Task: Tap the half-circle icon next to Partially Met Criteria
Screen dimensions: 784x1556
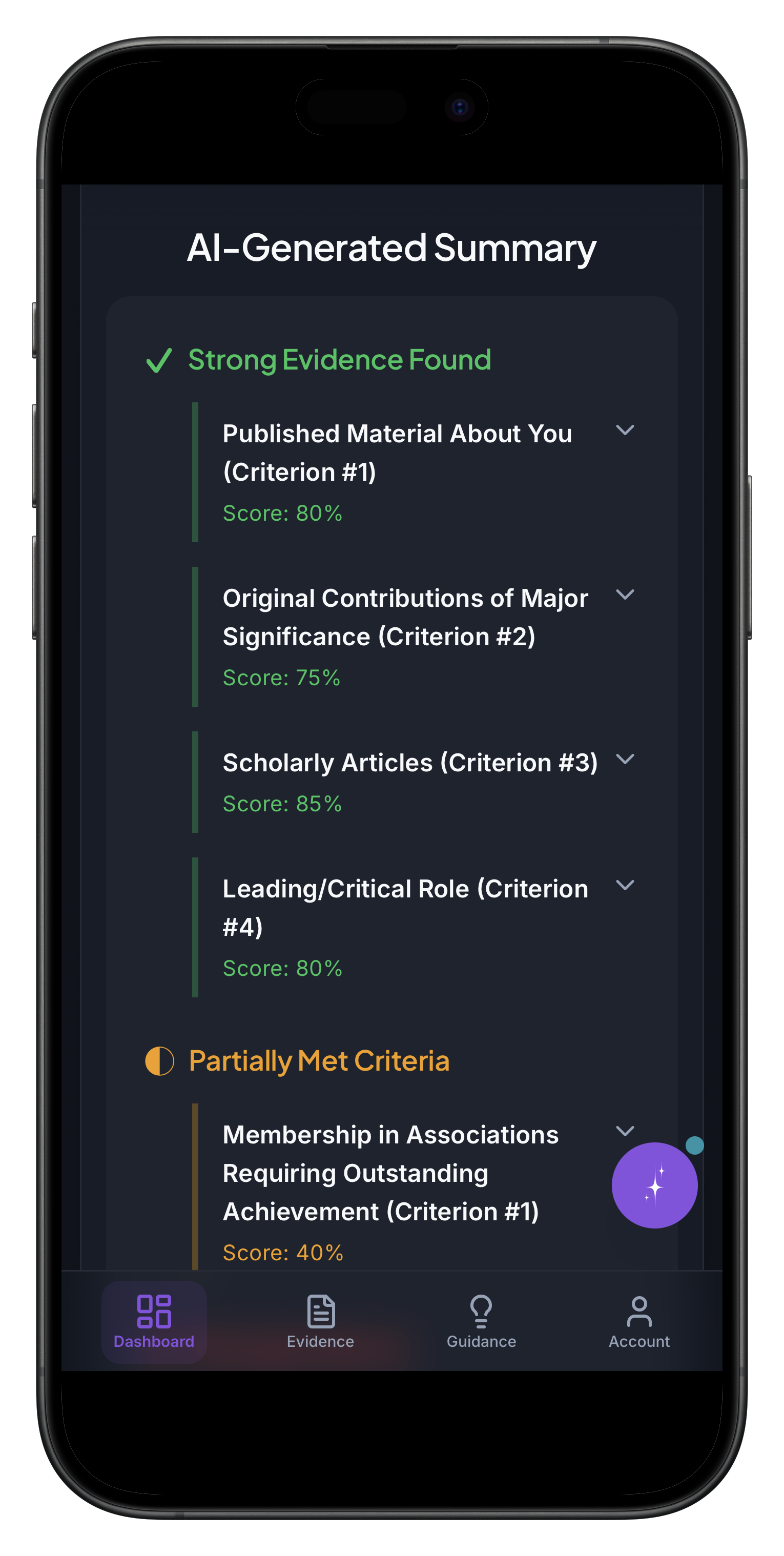Action: pos(159,1061)
